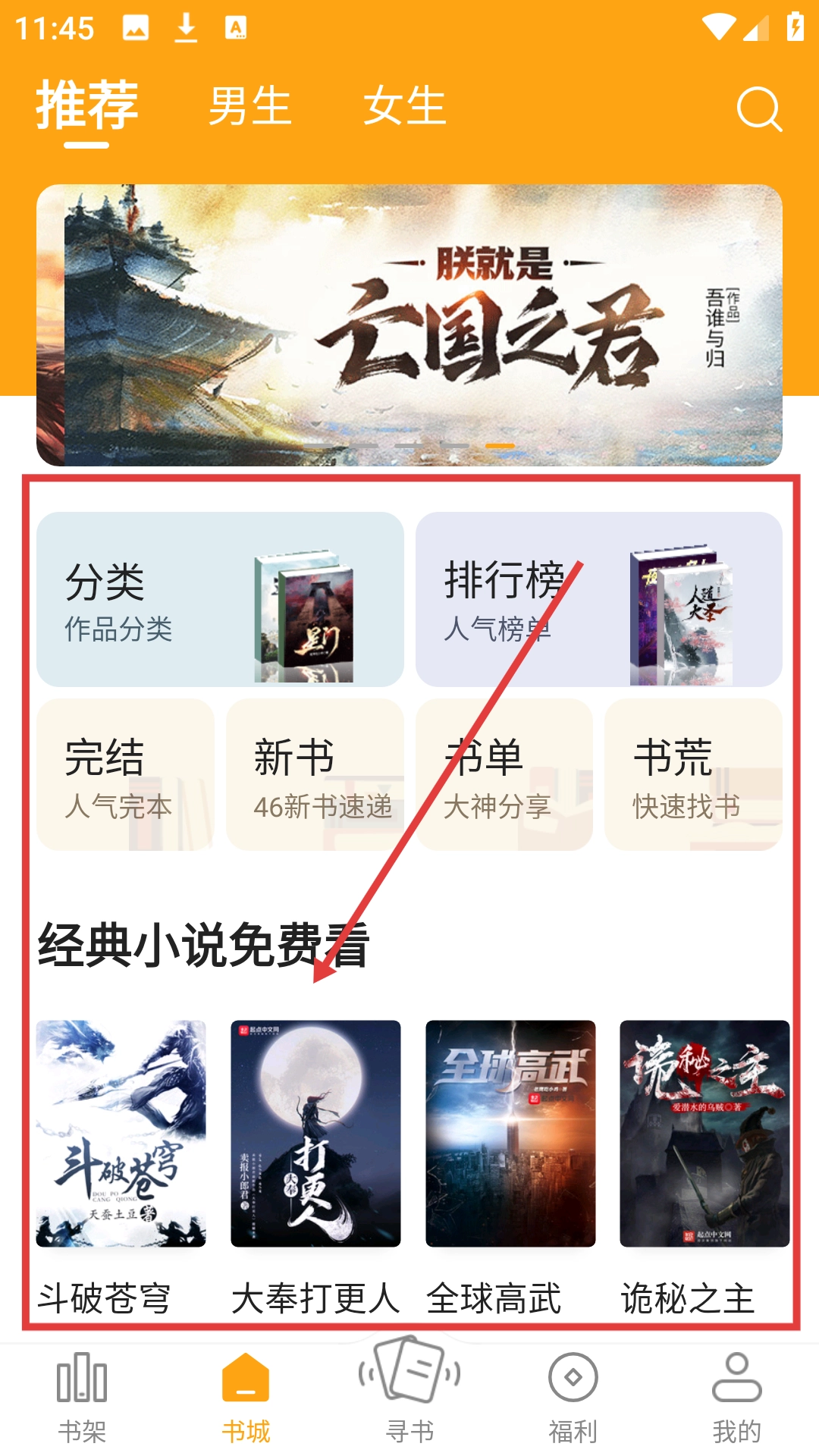The width and height of the screenshot is (819, 1456).
Task: Open the 新书 46新书速递 tile
Action: point(315,775)
